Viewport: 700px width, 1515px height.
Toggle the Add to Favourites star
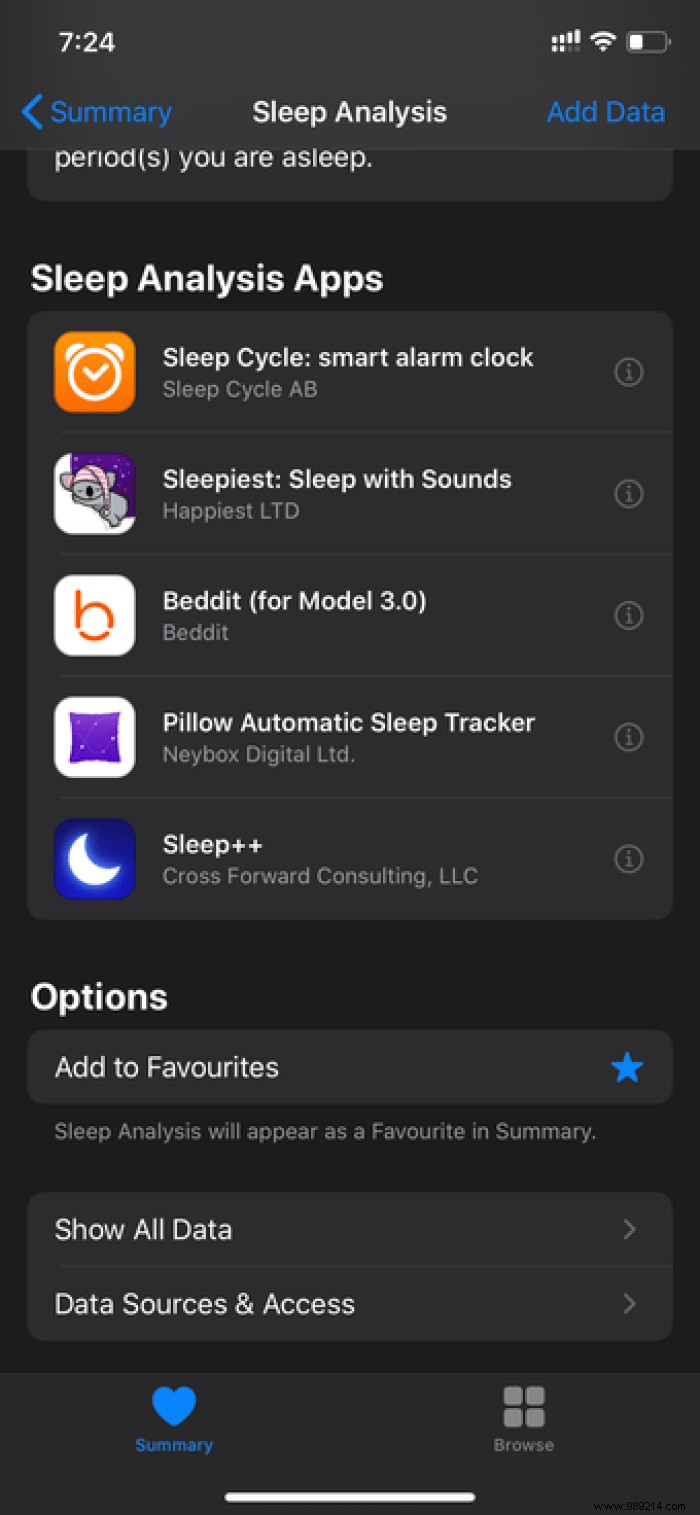point(627,1068)
